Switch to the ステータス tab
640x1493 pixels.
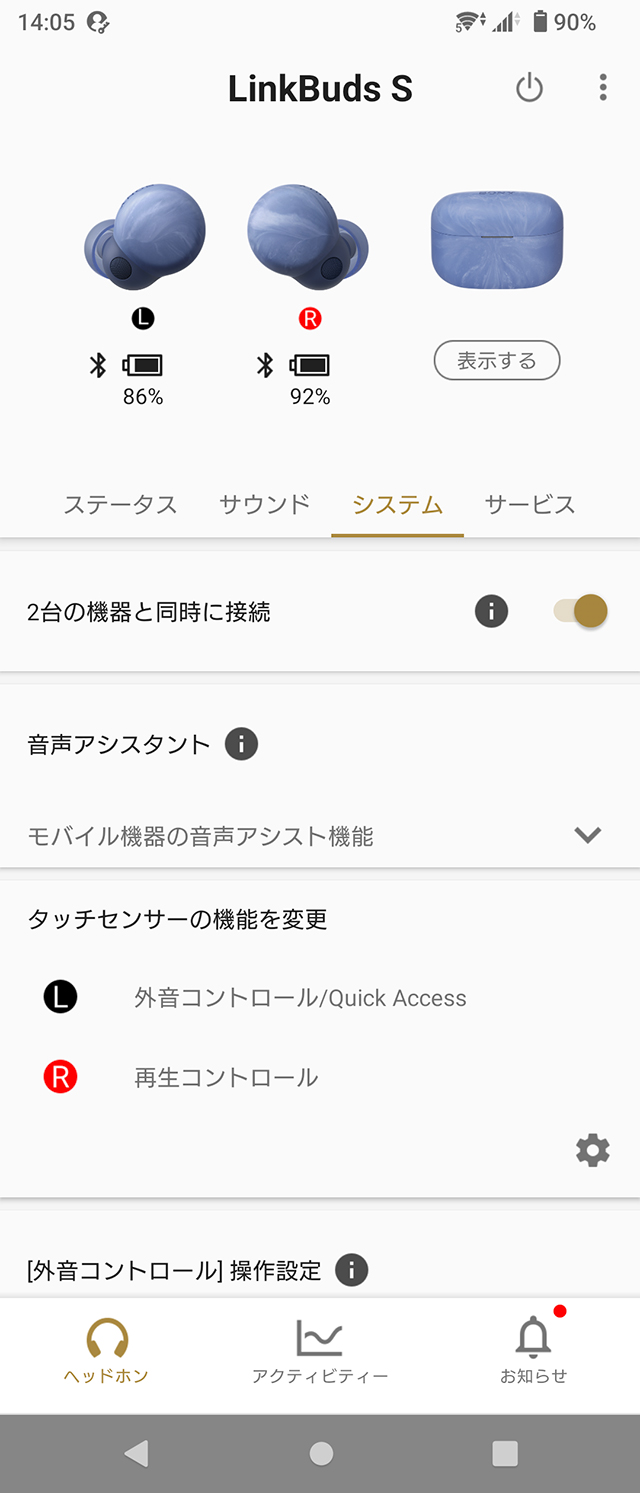click(x=120, y=505)
